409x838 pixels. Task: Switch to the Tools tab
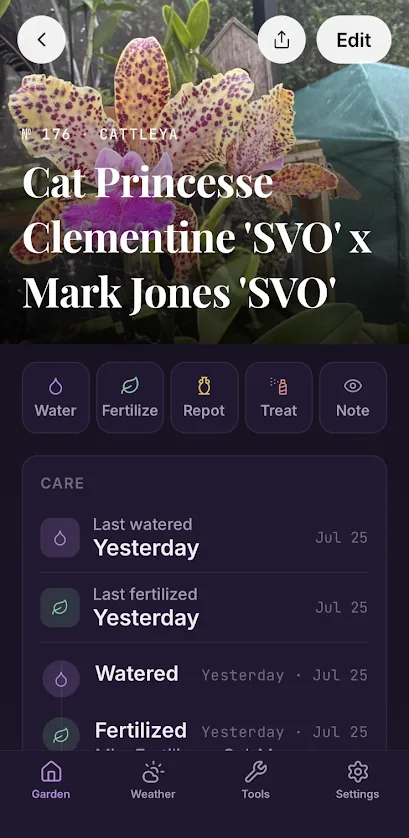[256, 781]
